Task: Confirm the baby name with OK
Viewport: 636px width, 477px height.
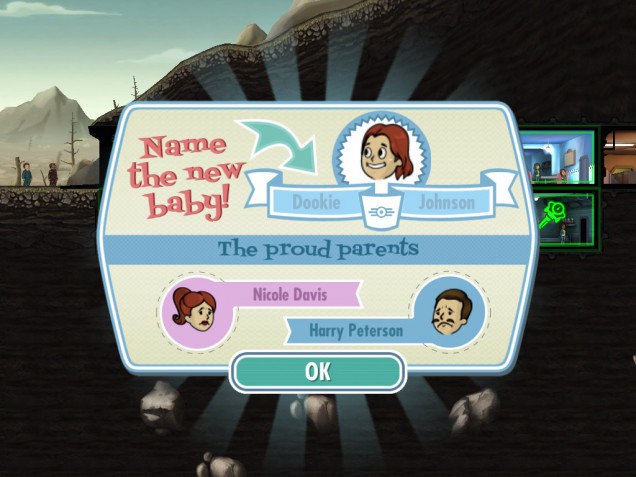Action: (x=317, y=371)
